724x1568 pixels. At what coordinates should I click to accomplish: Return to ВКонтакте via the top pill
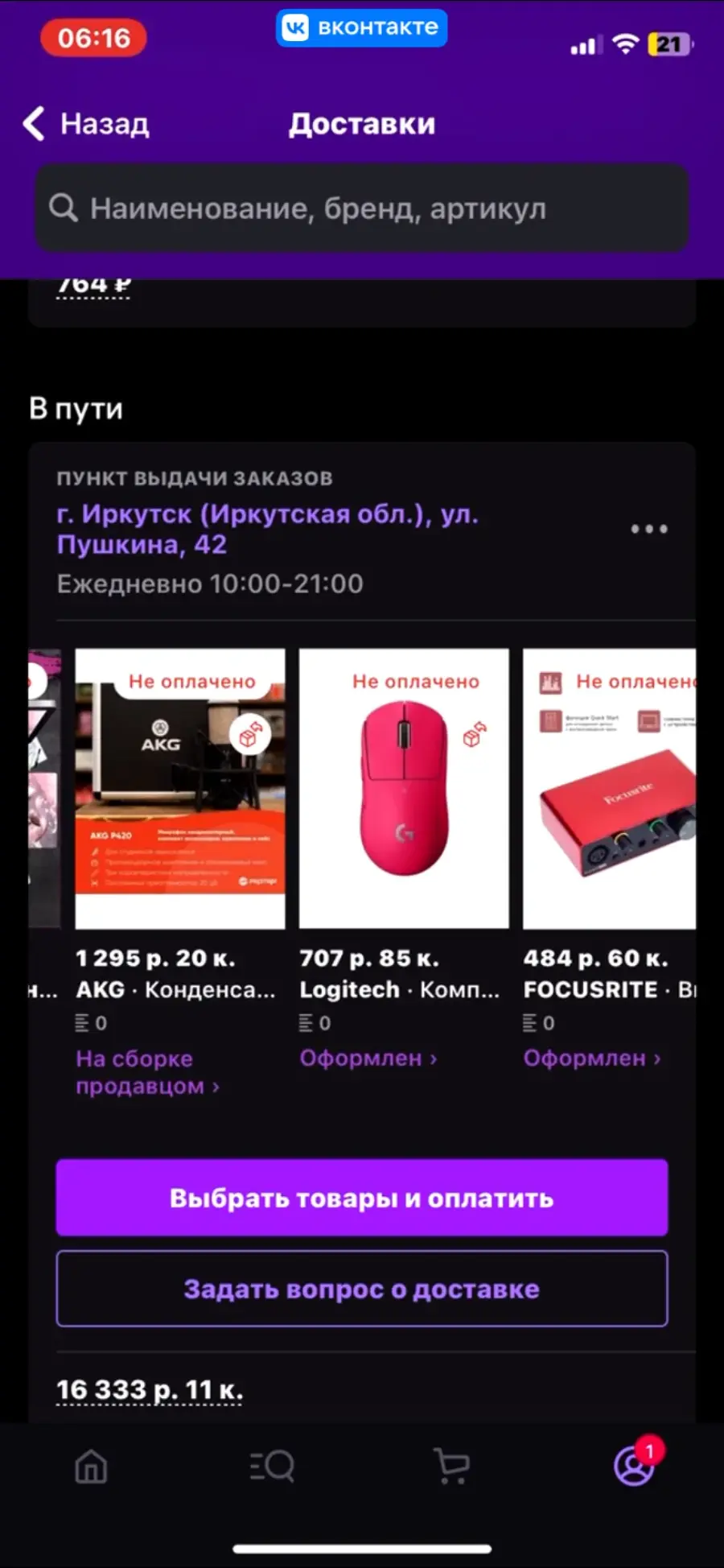(x=362, y=28)
